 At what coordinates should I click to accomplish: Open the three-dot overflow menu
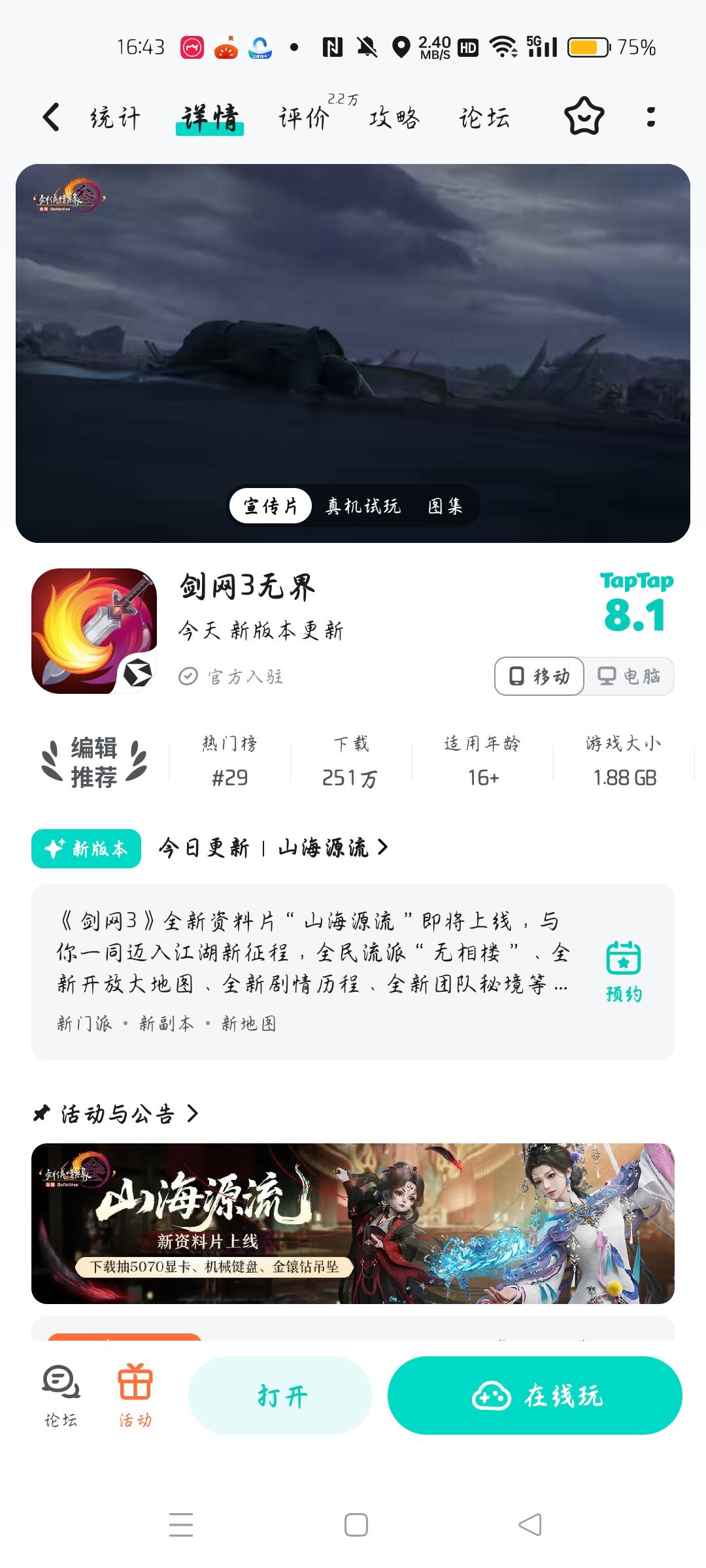648,118
